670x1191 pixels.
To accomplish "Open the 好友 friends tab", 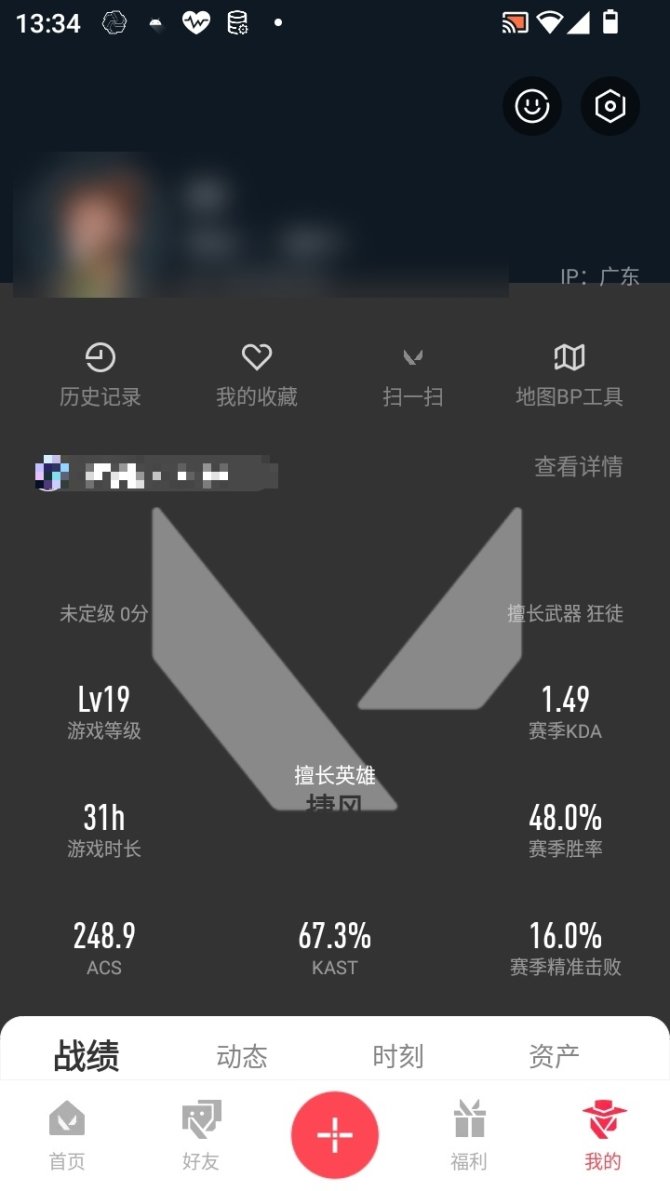I will click(x=201, y=1136).
